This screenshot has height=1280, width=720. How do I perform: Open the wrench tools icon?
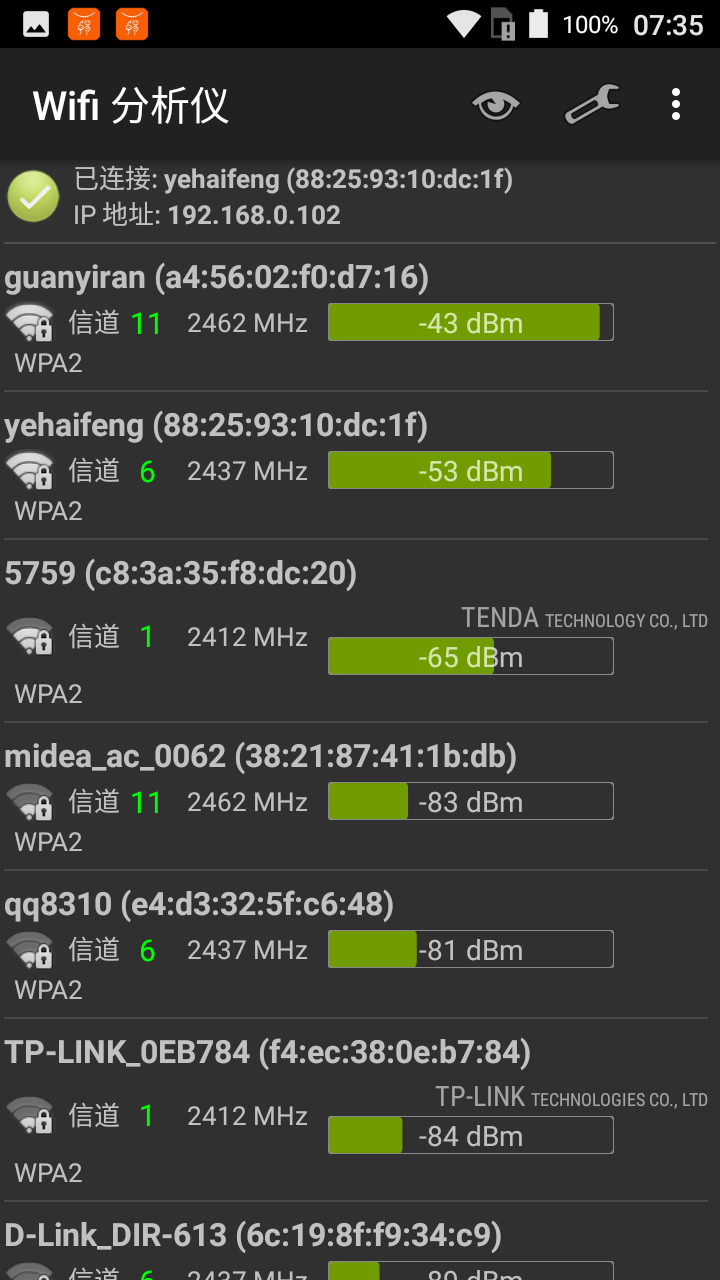click(x=592, y=104)
